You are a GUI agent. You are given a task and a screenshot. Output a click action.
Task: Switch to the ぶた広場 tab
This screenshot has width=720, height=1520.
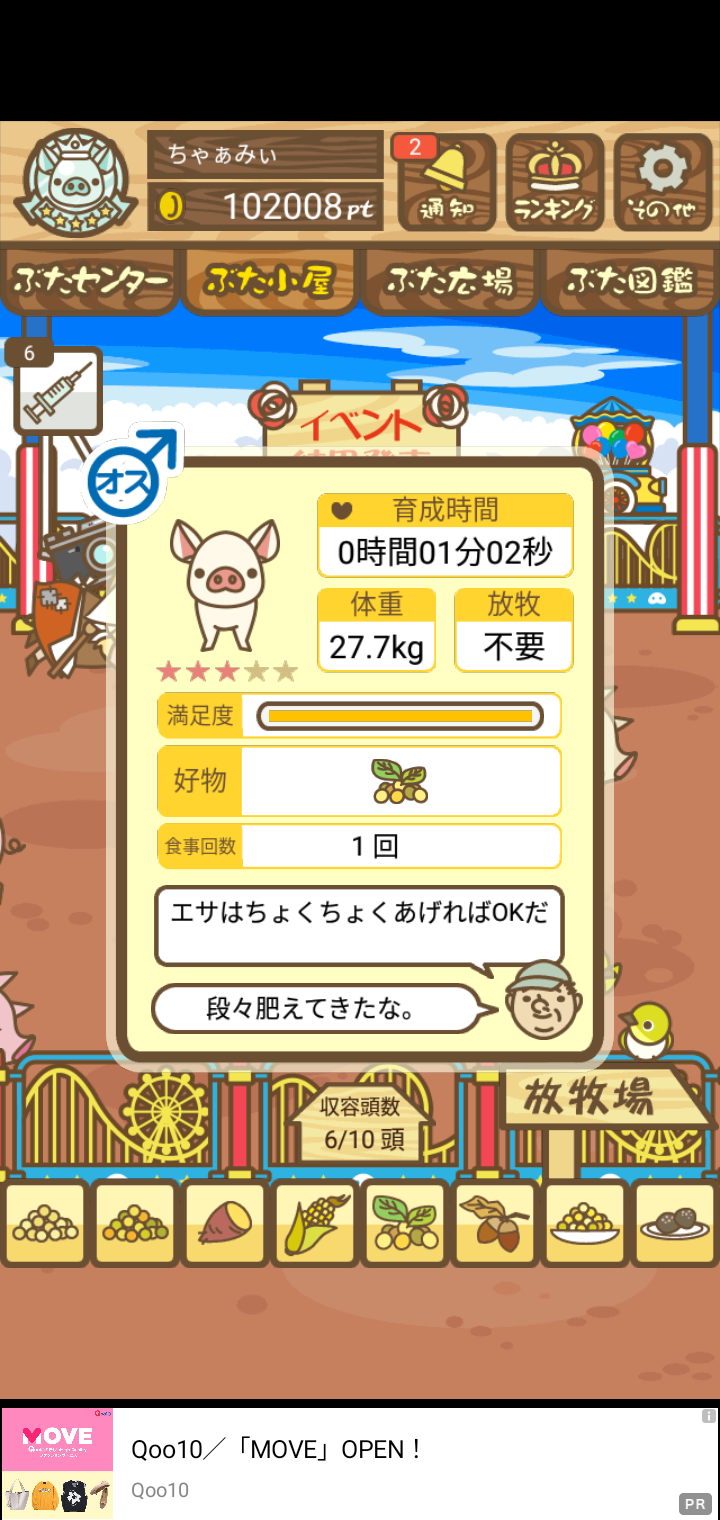point(450,281)
